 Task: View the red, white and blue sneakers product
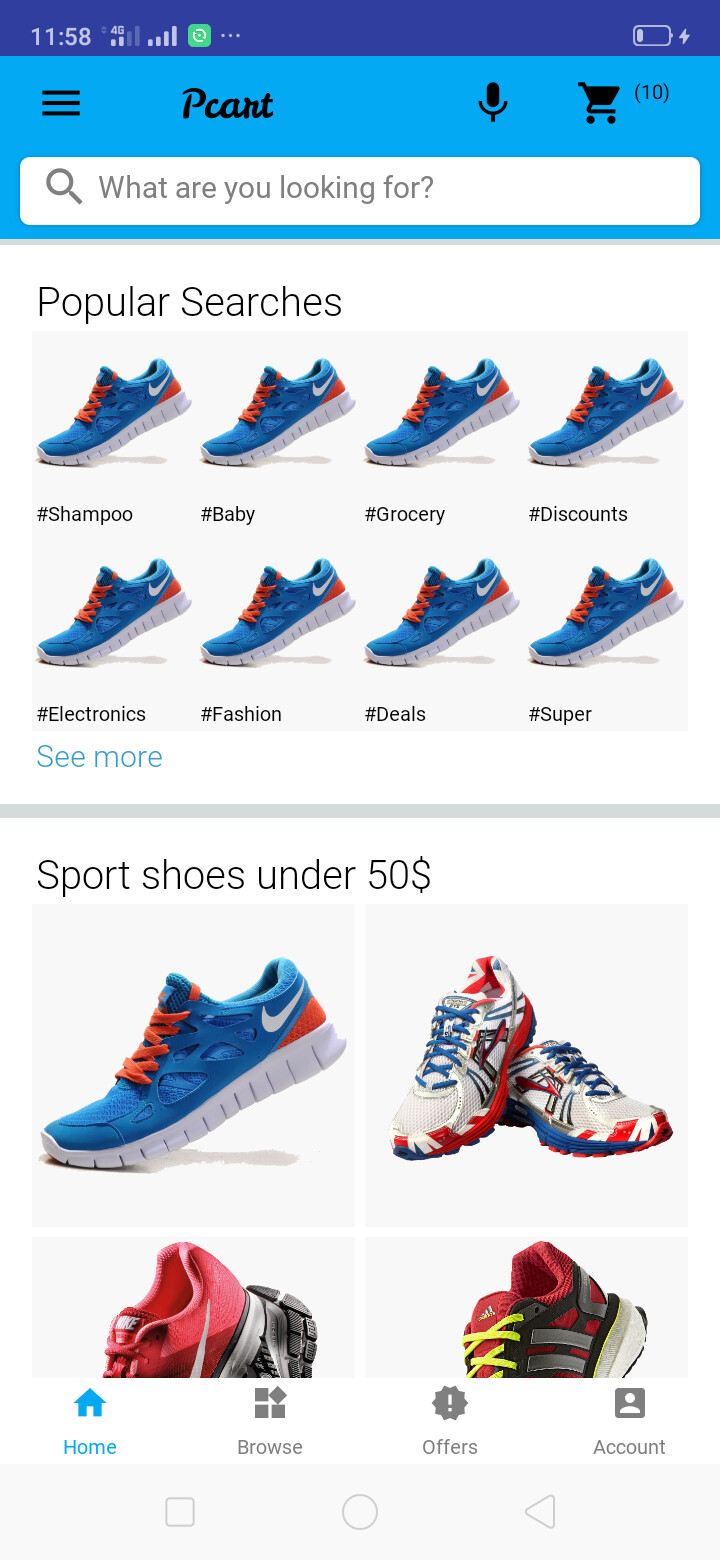coord(526,1065)
